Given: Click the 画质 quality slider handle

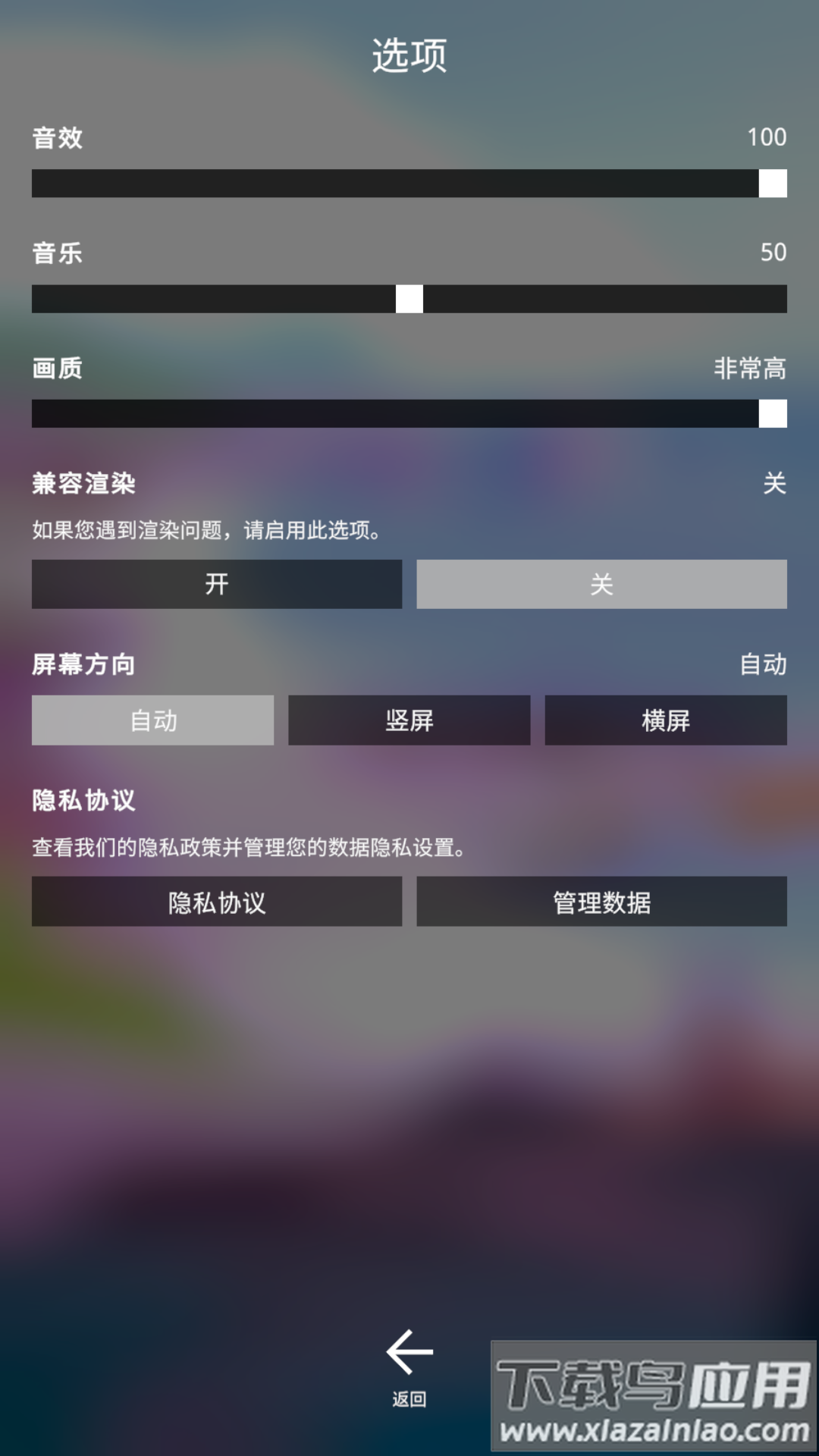Looking at the screenshot, I should (772, 415).
